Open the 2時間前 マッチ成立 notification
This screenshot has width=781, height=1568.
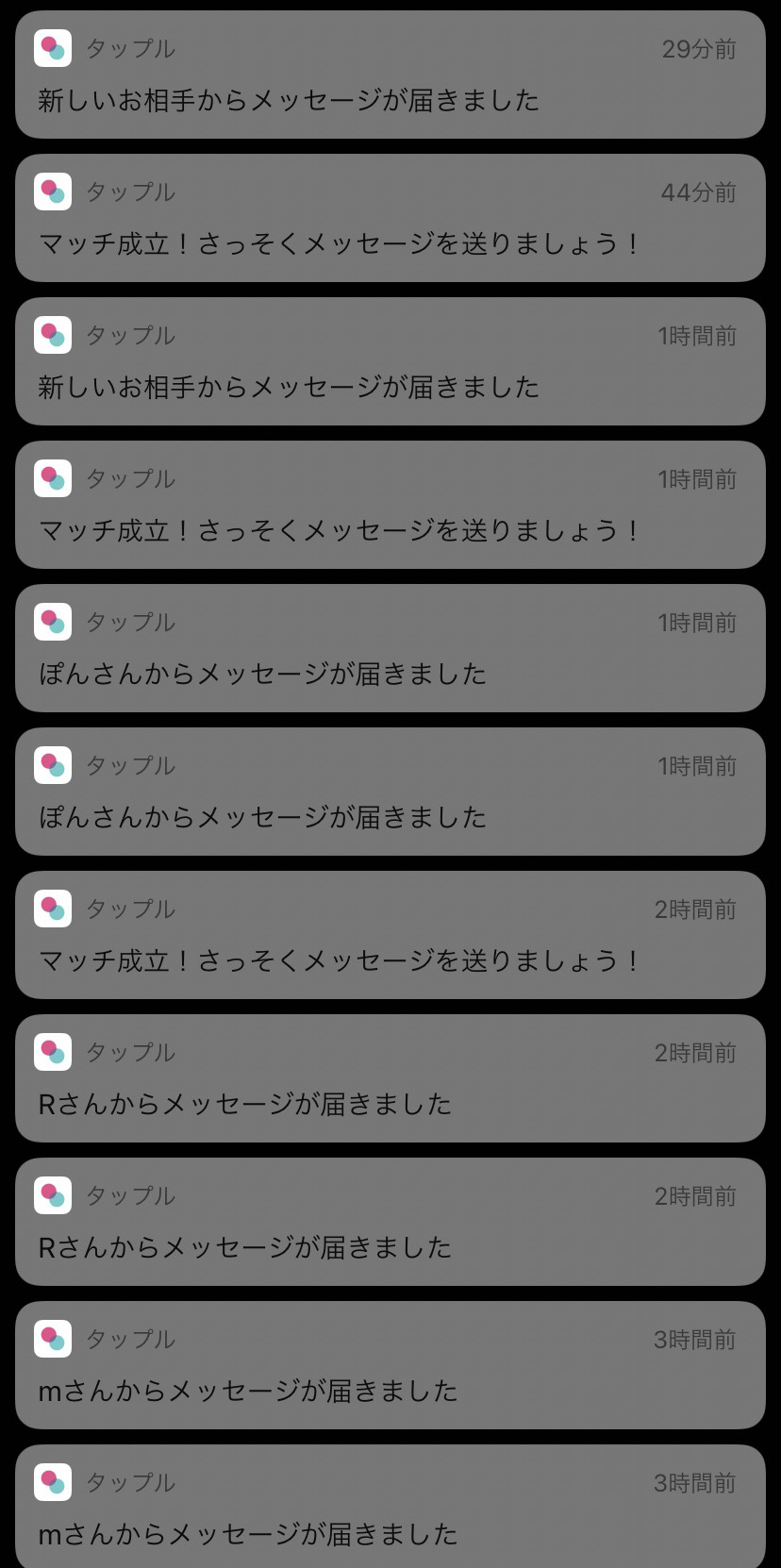pyautogui.click(x=390, y=936)
